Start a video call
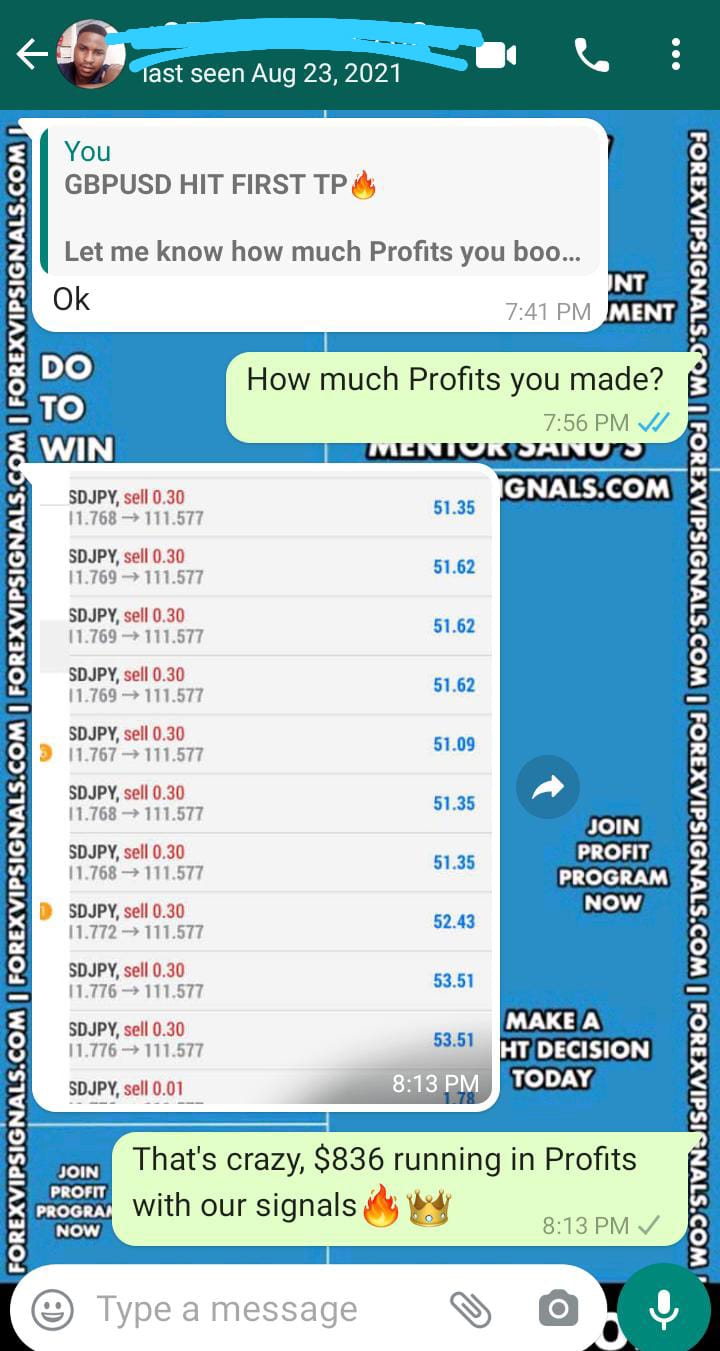This screenshot has height=1351, width=720. (x=496, y=55)
